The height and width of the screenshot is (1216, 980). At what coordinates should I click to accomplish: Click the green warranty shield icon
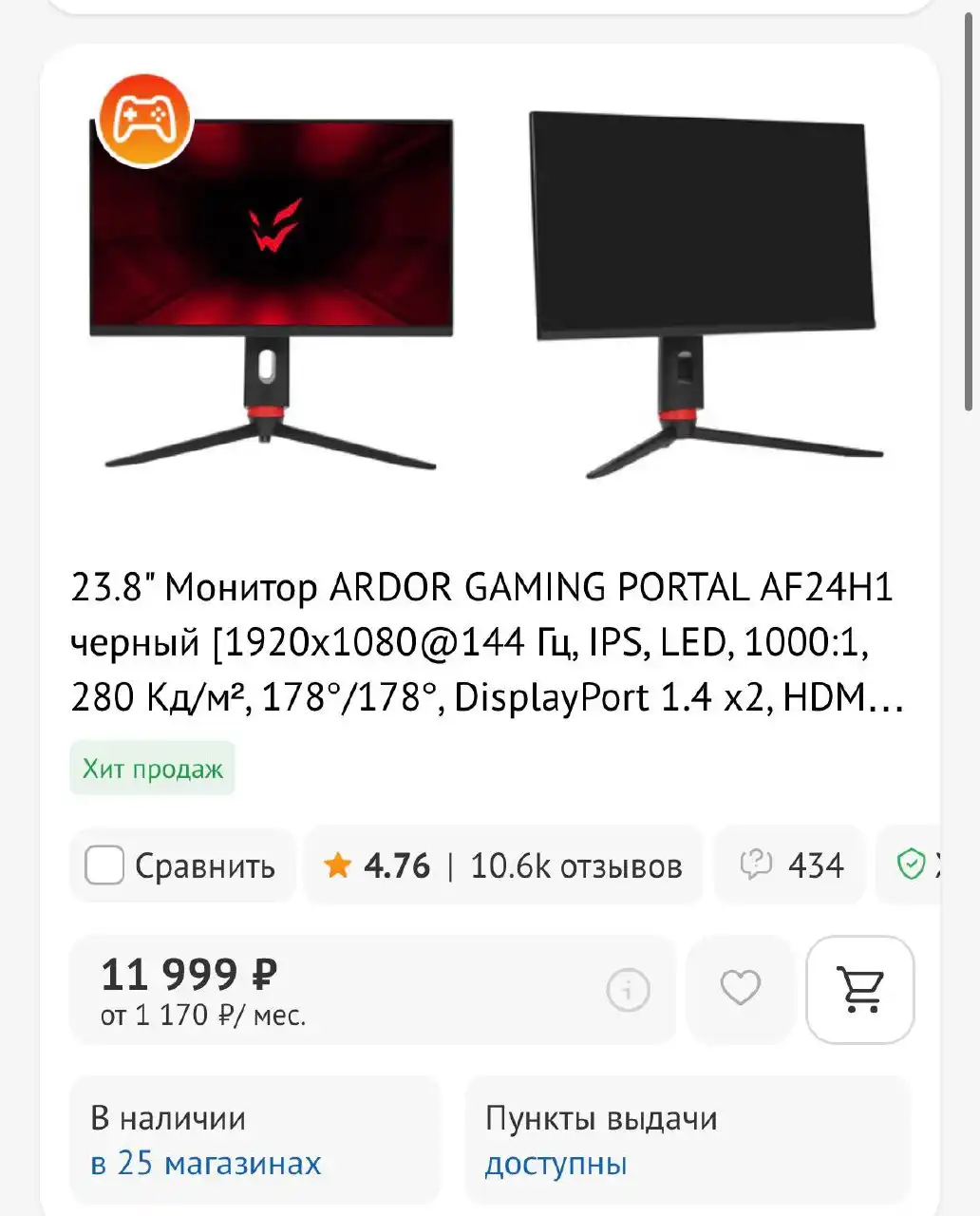[910, 864]
